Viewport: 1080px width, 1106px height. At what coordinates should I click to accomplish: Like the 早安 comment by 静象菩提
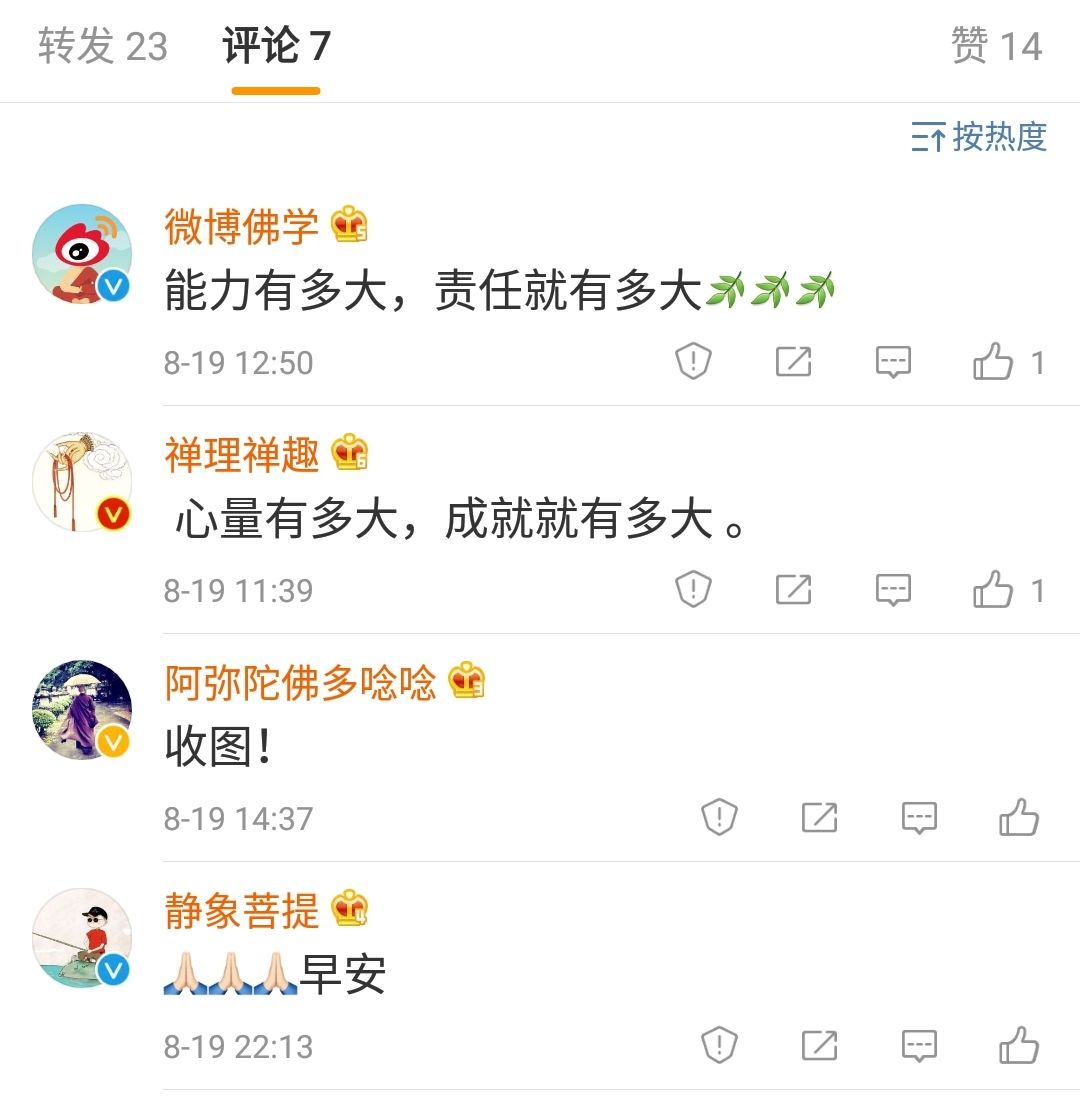point(1019,1046)
